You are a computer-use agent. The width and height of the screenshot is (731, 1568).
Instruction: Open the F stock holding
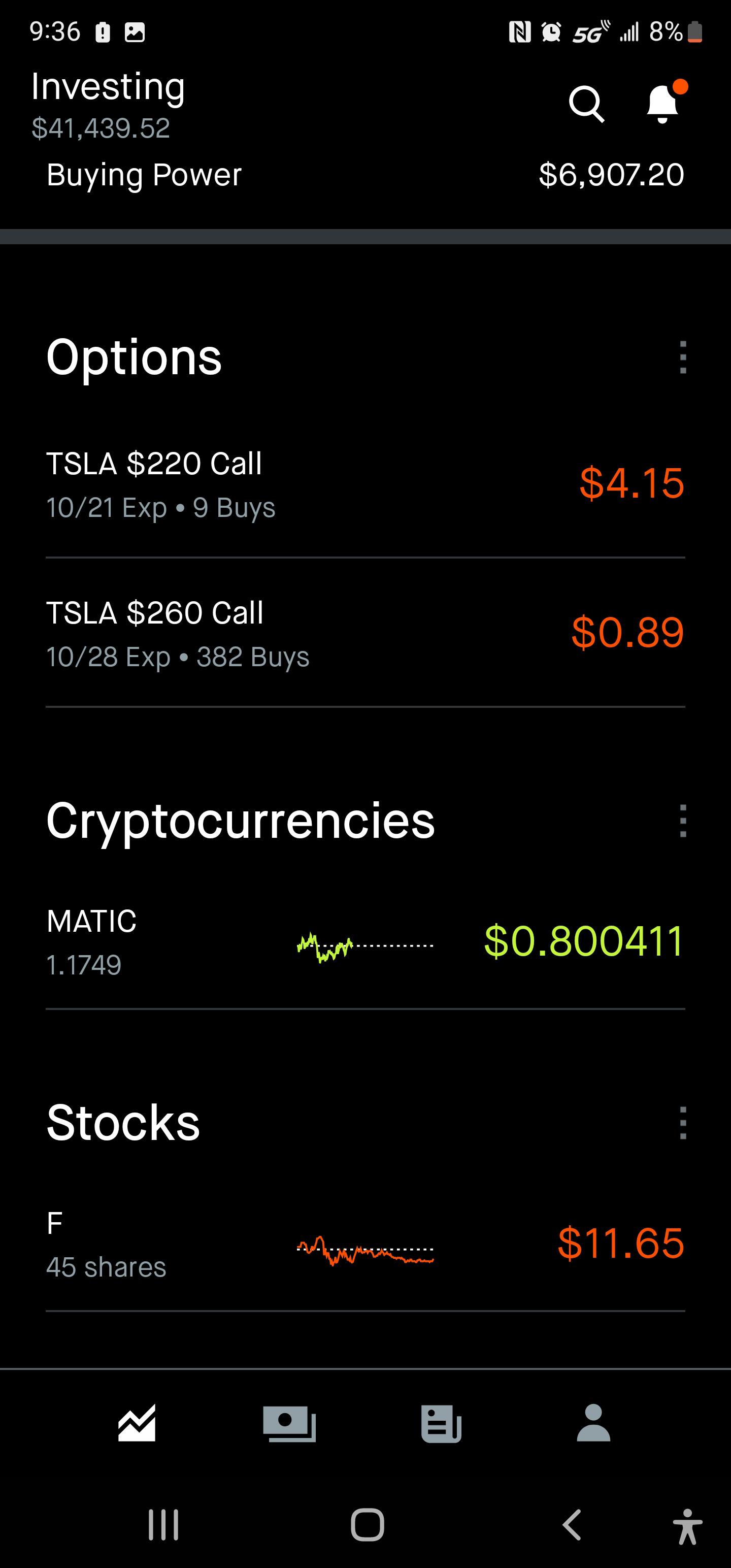pos(365,1244)
